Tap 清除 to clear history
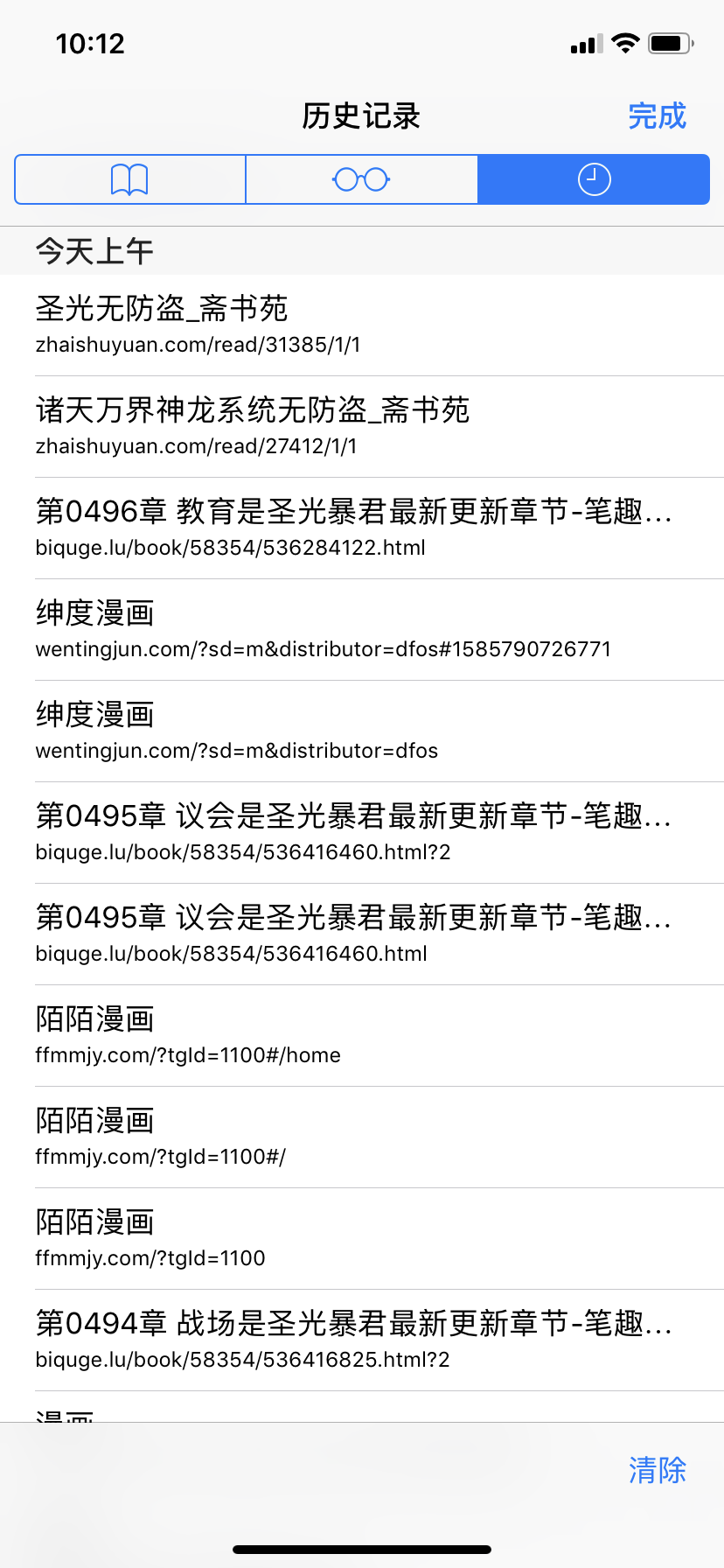The height and width of the screenshot is (1568, 724). [x=657, y=1470]
